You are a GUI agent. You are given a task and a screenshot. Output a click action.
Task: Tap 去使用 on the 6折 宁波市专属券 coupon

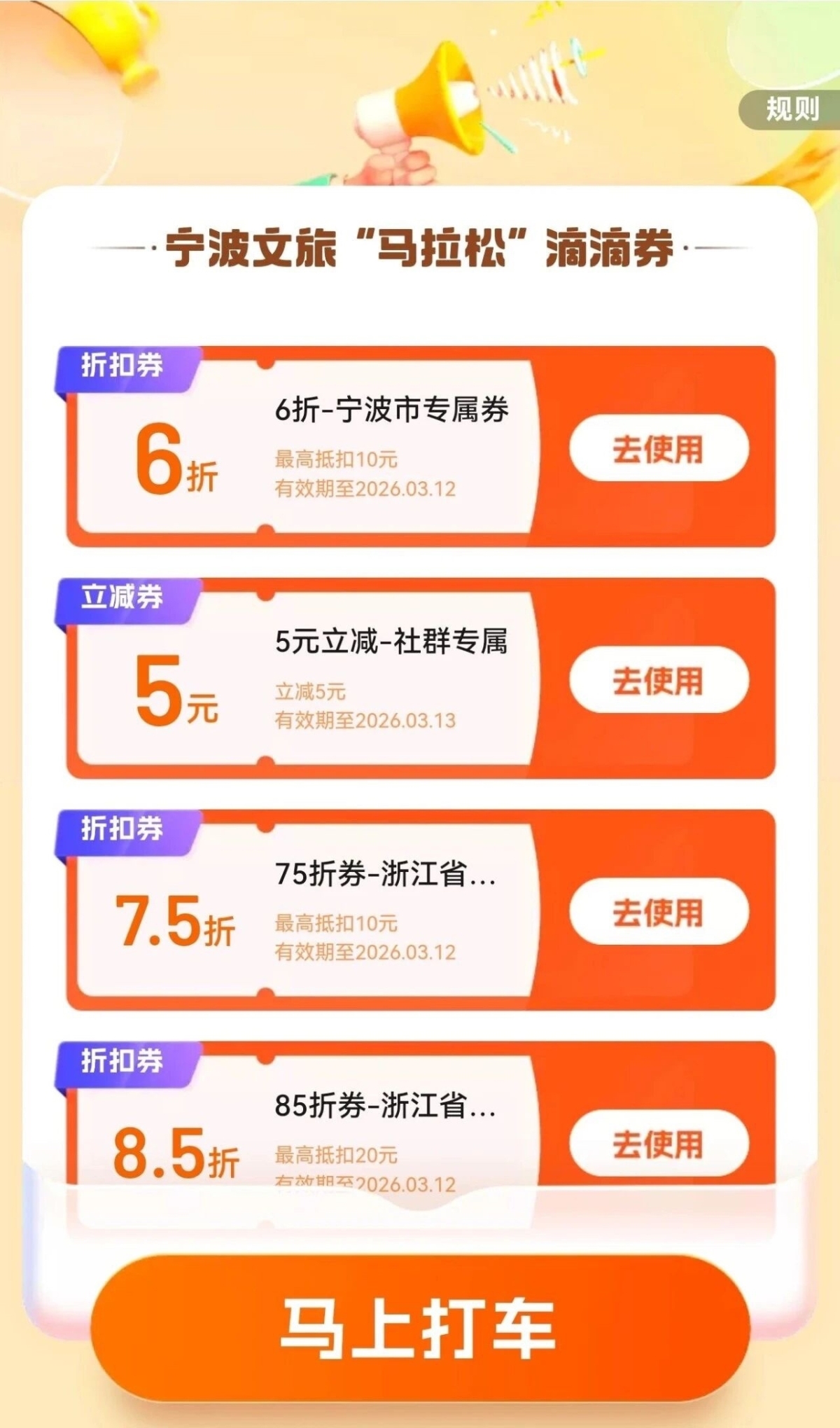659,449
